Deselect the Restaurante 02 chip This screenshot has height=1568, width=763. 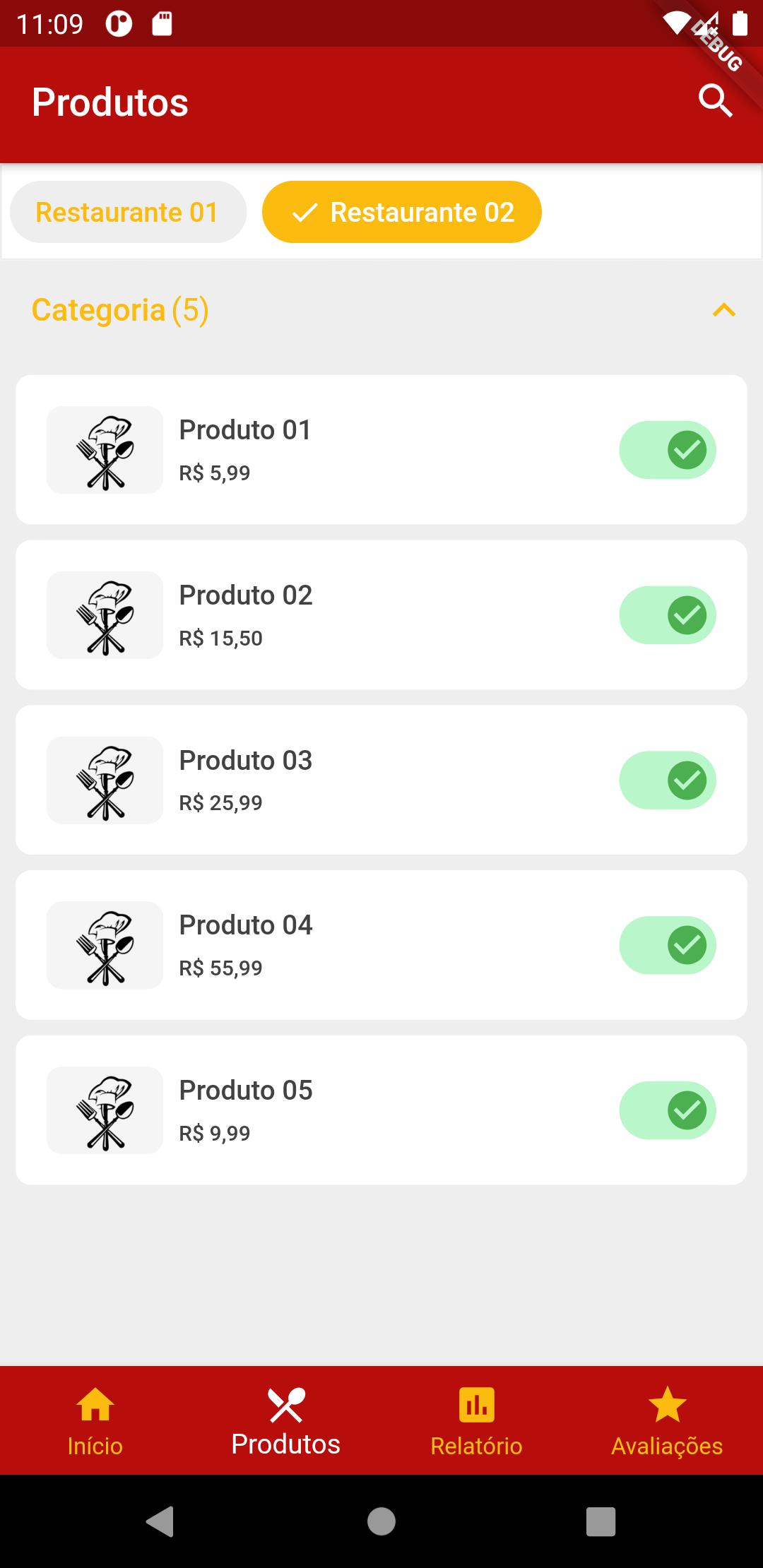click(x=401, y=212)
